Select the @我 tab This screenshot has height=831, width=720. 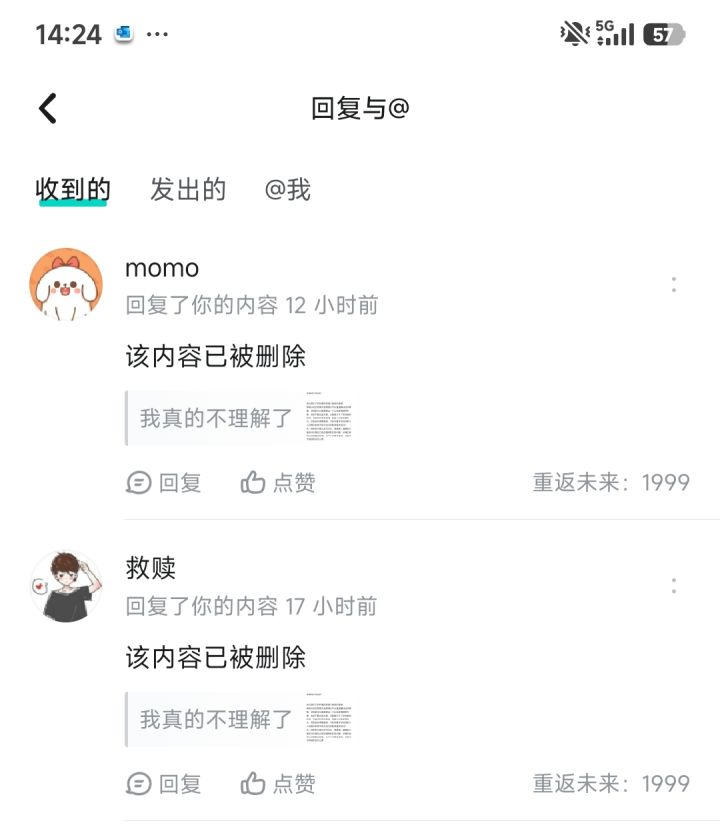tap(290, 189)
